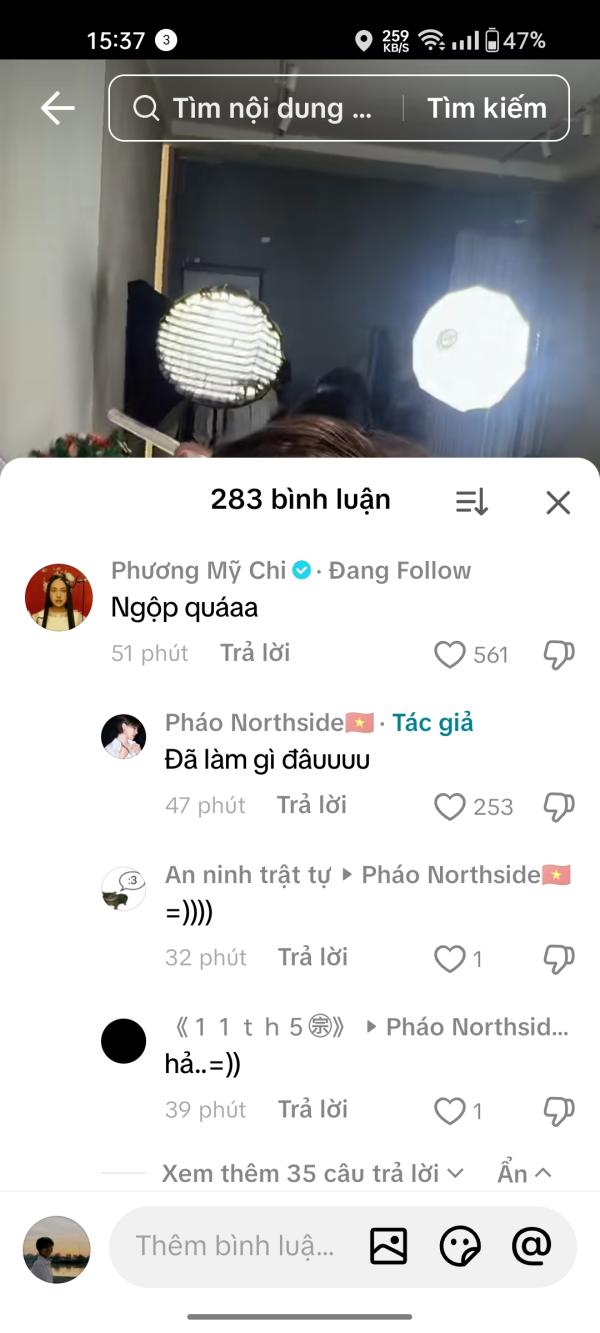Viewport: 600px width, 1333px height.
Task: Dislike Phương Mỹ Chi's comment
Action: tap(558, 654)
